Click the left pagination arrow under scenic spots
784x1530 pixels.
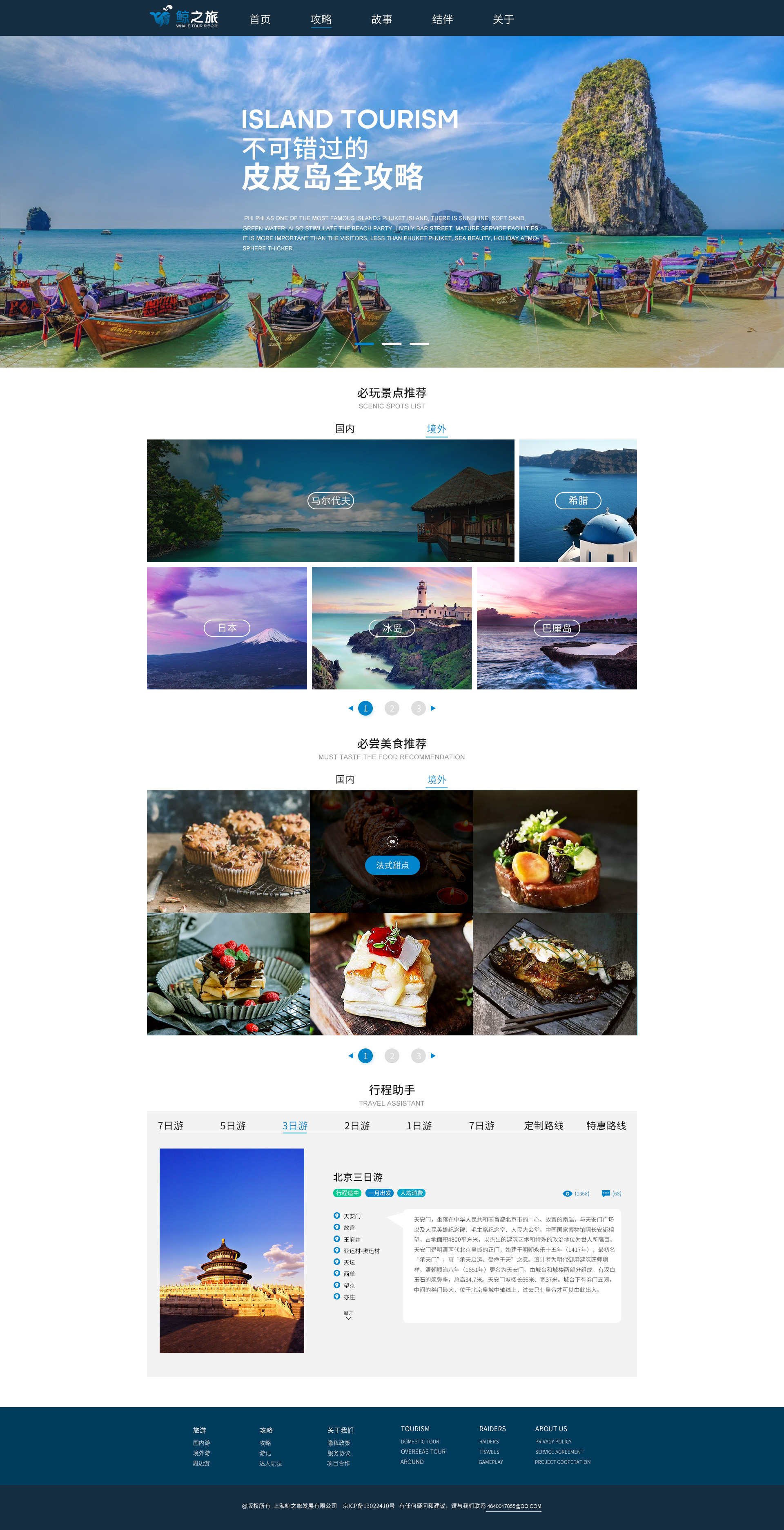pos(351,708)
